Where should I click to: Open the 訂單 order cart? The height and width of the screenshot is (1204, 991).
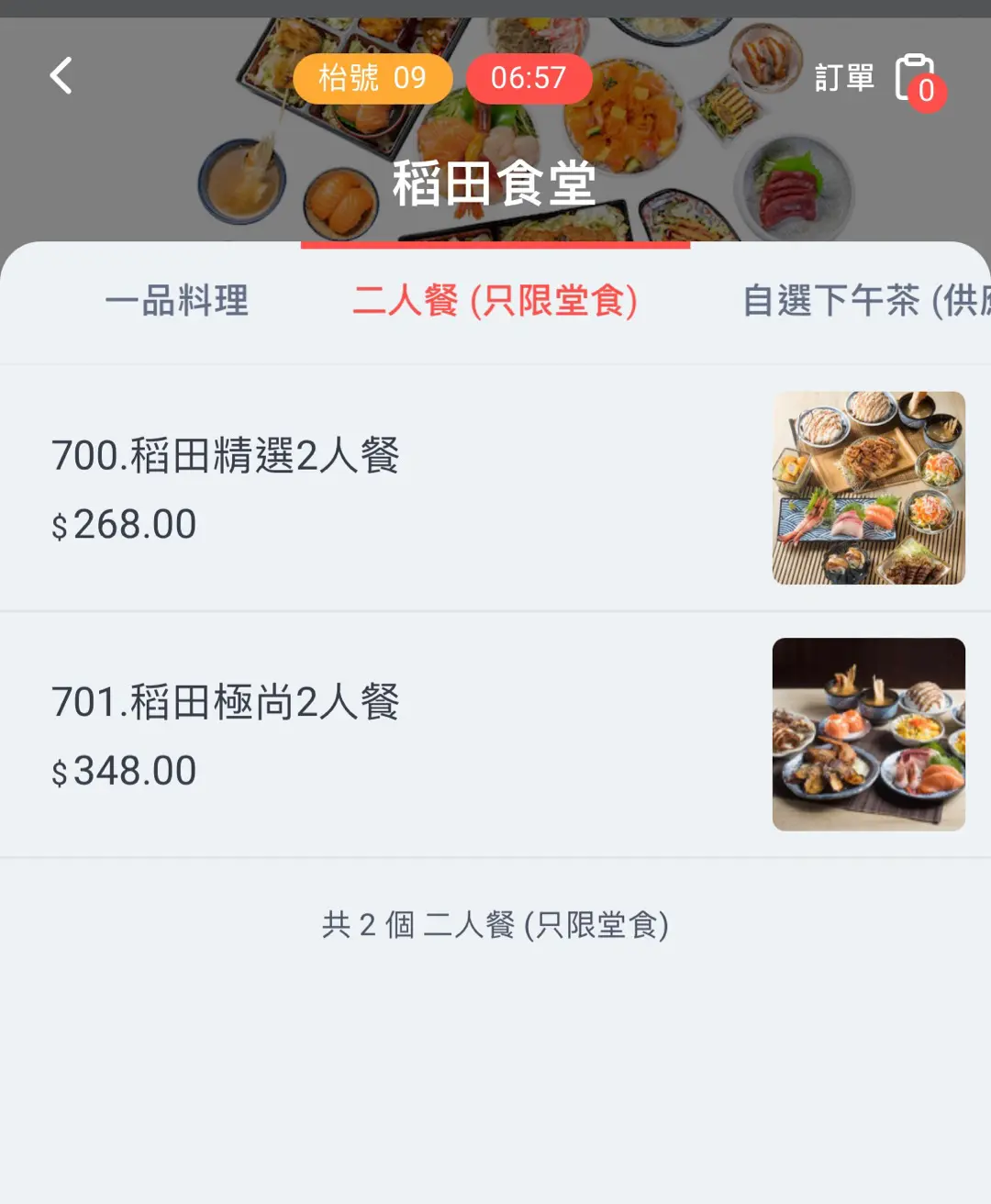point(914,79)
